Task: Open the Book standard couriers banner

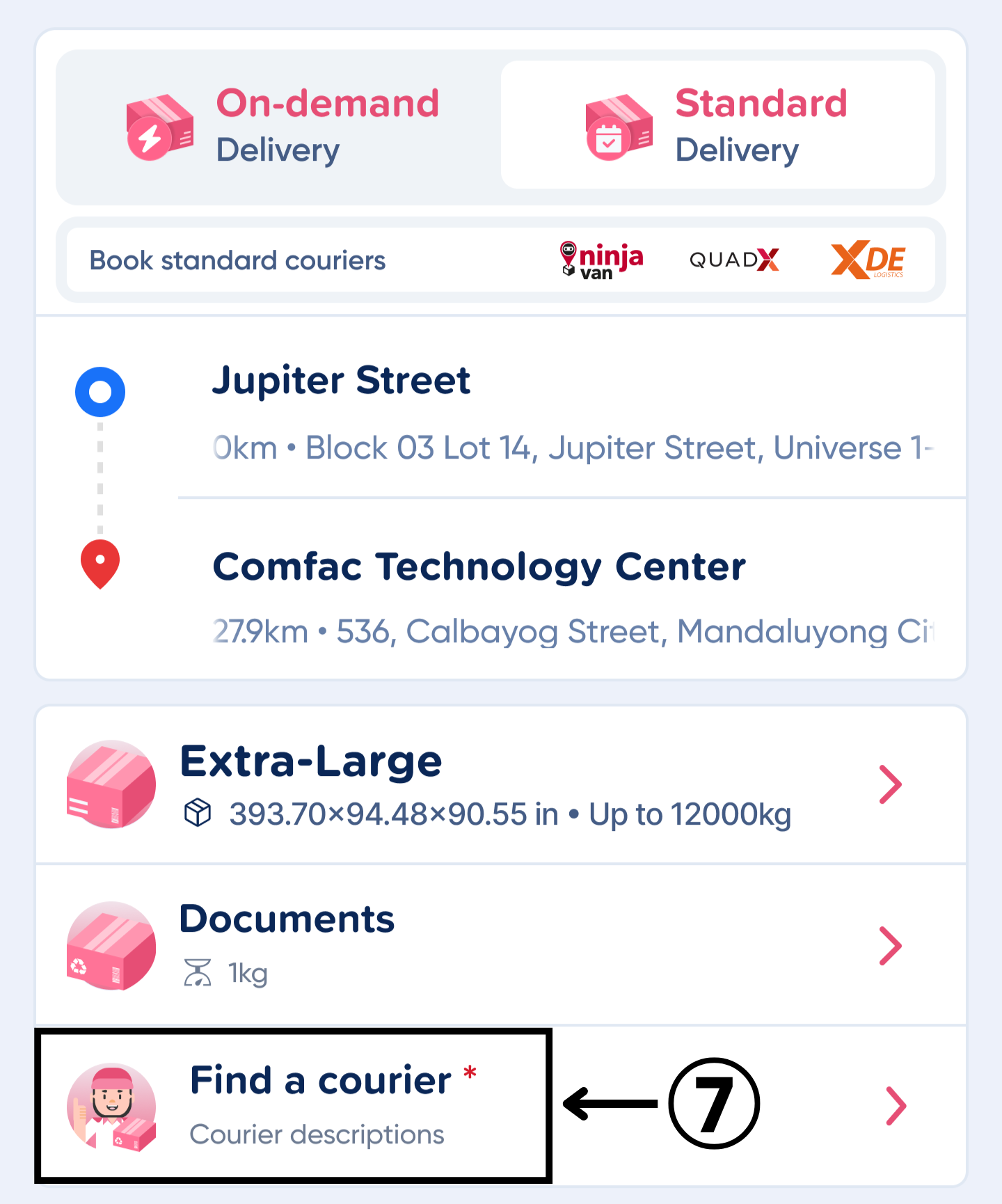Action: 501,260
